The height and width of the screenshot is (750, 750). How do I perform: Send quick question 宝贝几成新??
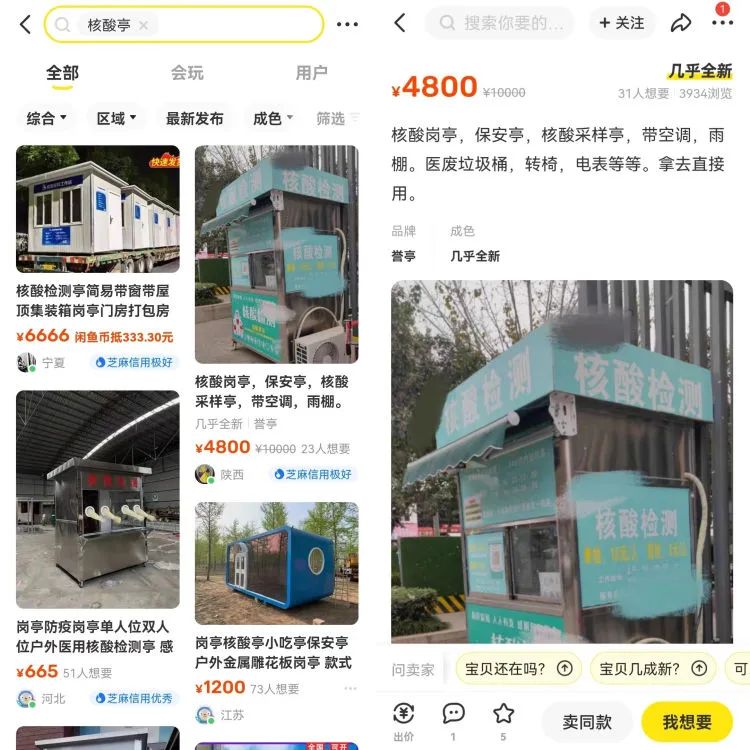pyautogui.click(x=652, y=669)
